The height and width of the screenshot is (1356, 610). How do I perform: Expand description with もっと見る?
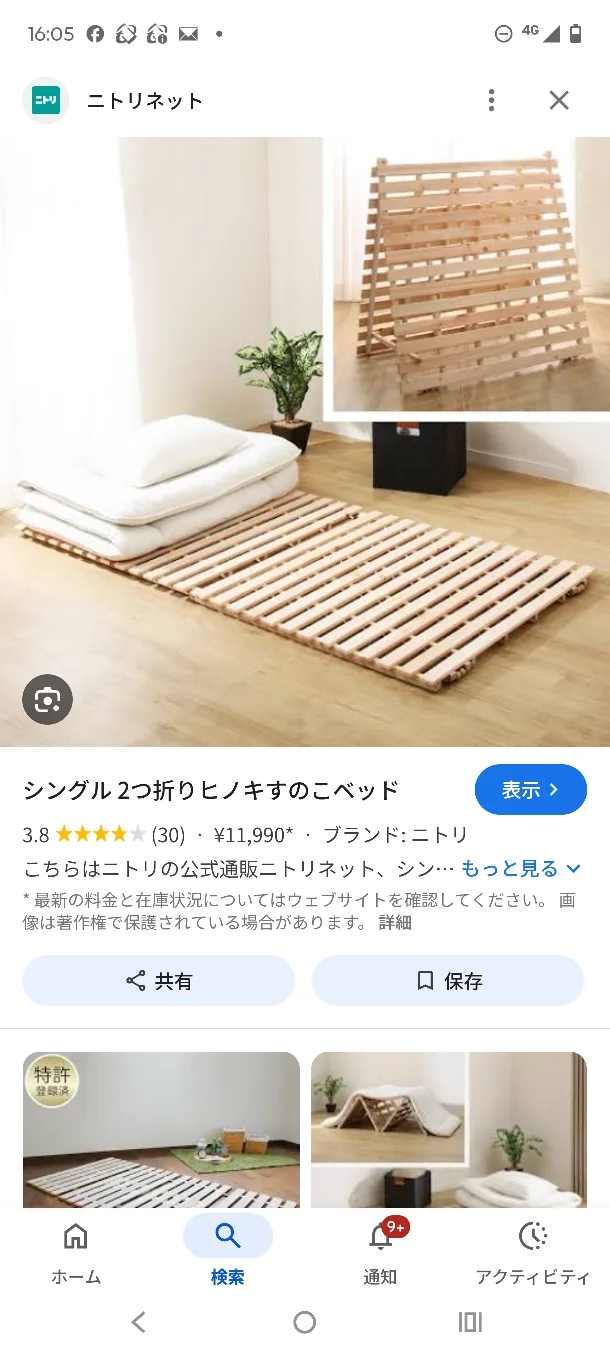pos(521,868)
